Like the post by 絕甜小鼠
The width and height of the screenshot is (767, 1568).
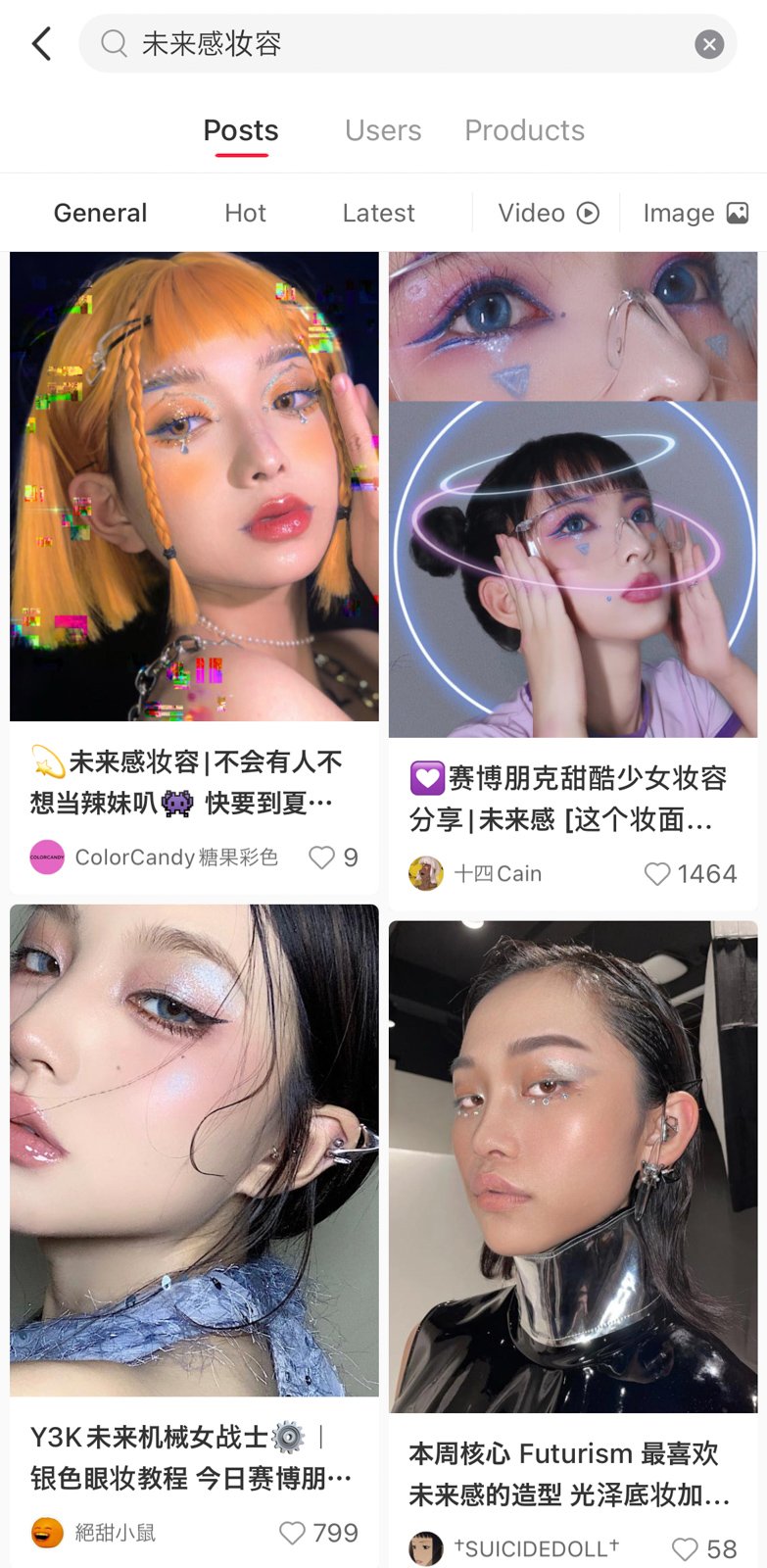pyautogui.click(x=292, y=1533)
